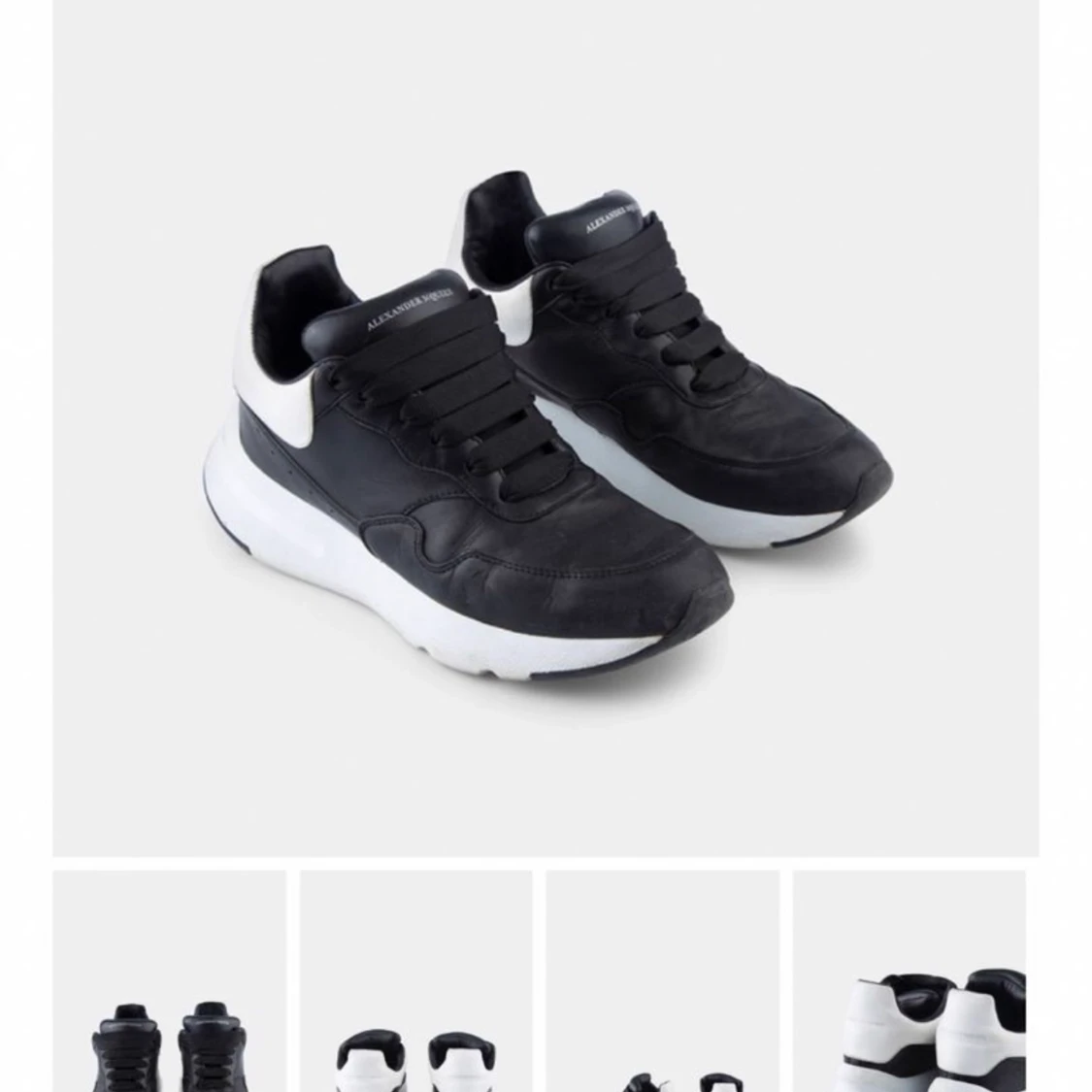The width and height of the screenshot is (1092, 1092).
Task: Select the second thumbnail showing white heel tabs
Action: (x=415, y=980)
